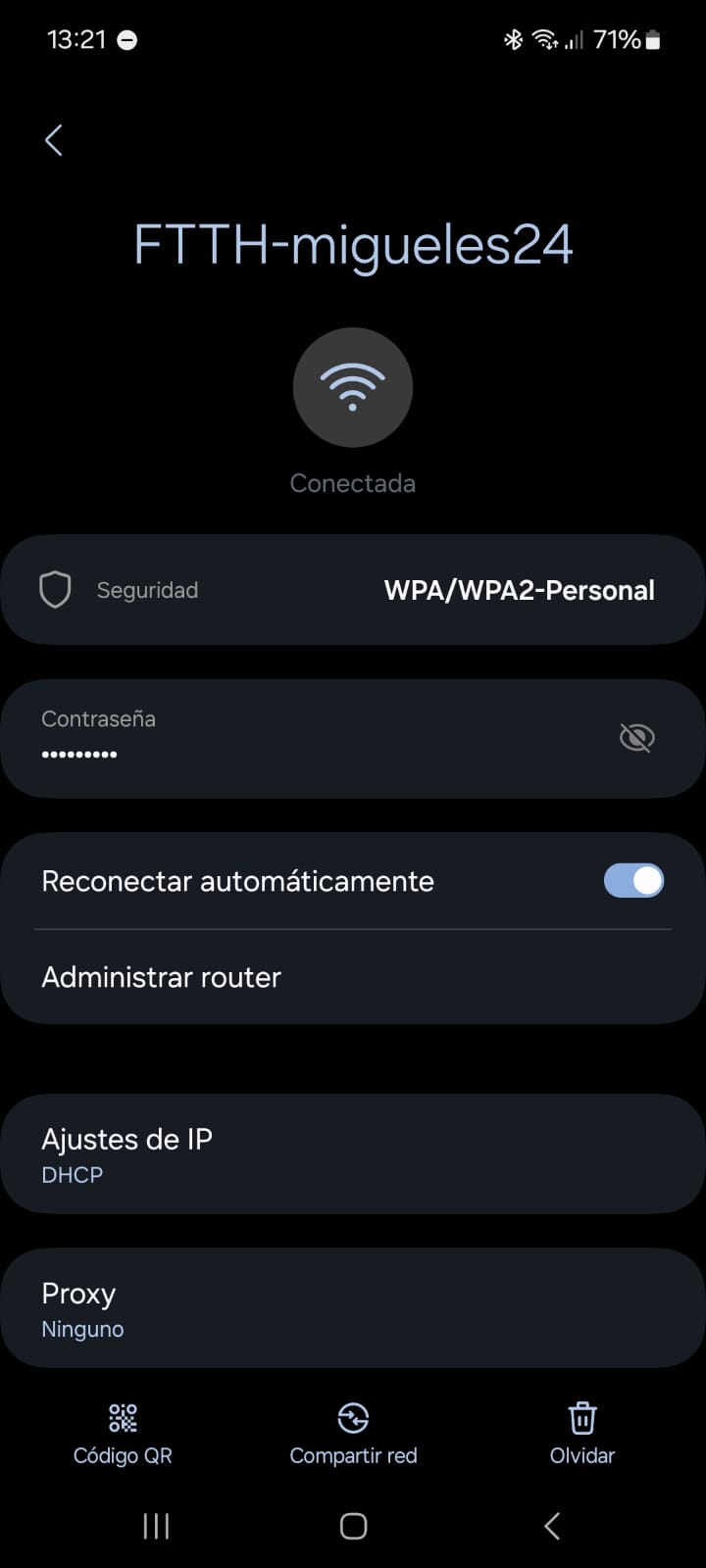The image size is (706, 1568).
Task: Tap the Contraseña password field
Action: [x=294, y=737]
